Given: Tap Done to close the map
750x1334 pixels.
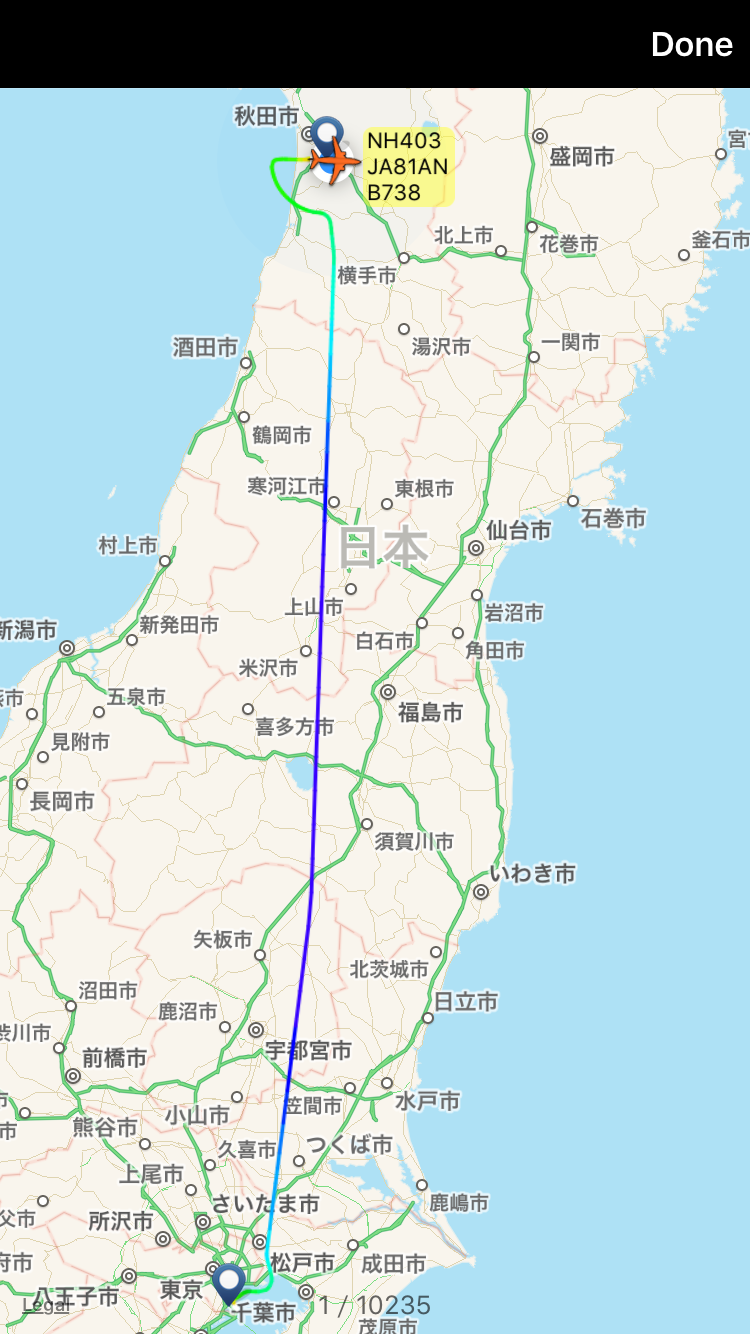Looking at the screenshot, I should pyautogui.click(x=691, y=45).
